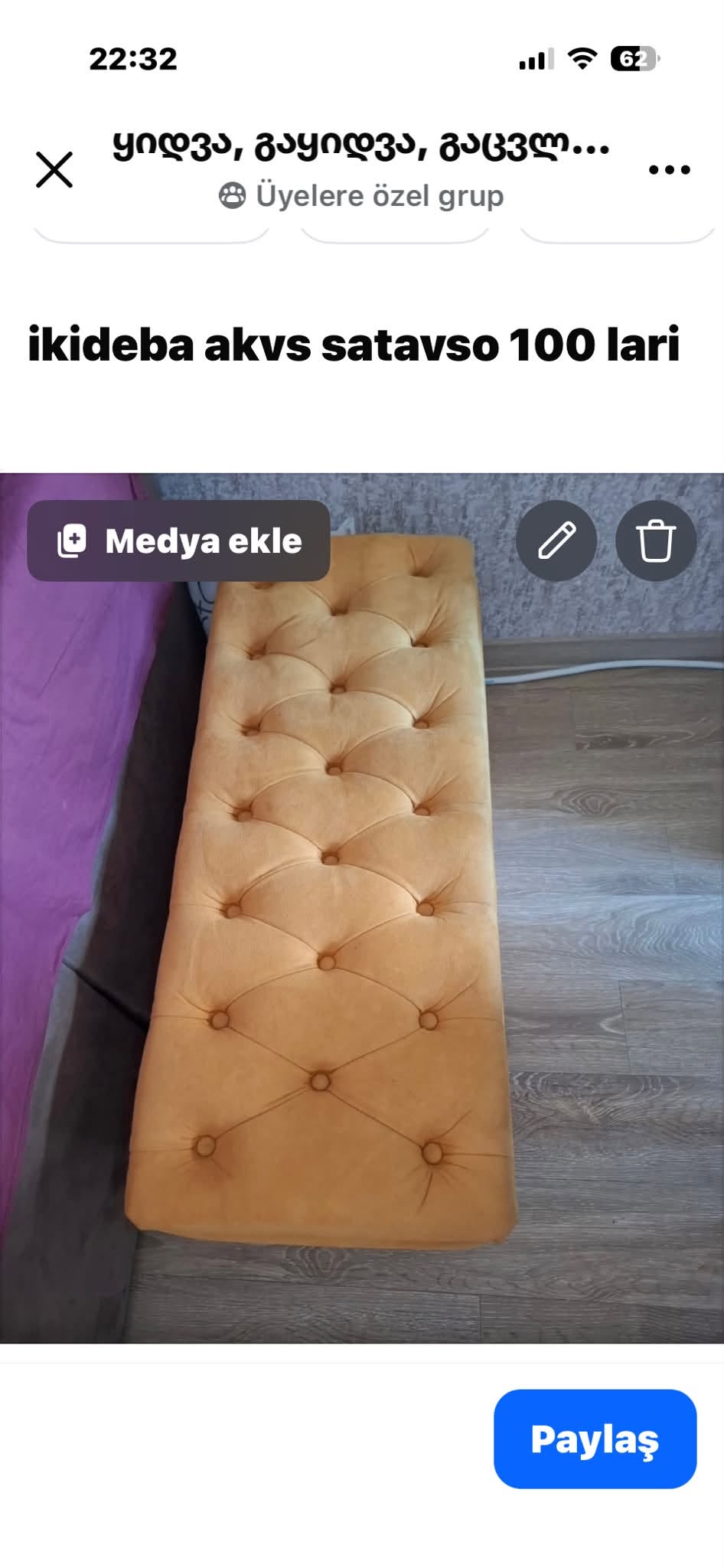Edit the attached photo with the pencil icon
Viewport: 724px width, 1568px height.
coord(556,541)
